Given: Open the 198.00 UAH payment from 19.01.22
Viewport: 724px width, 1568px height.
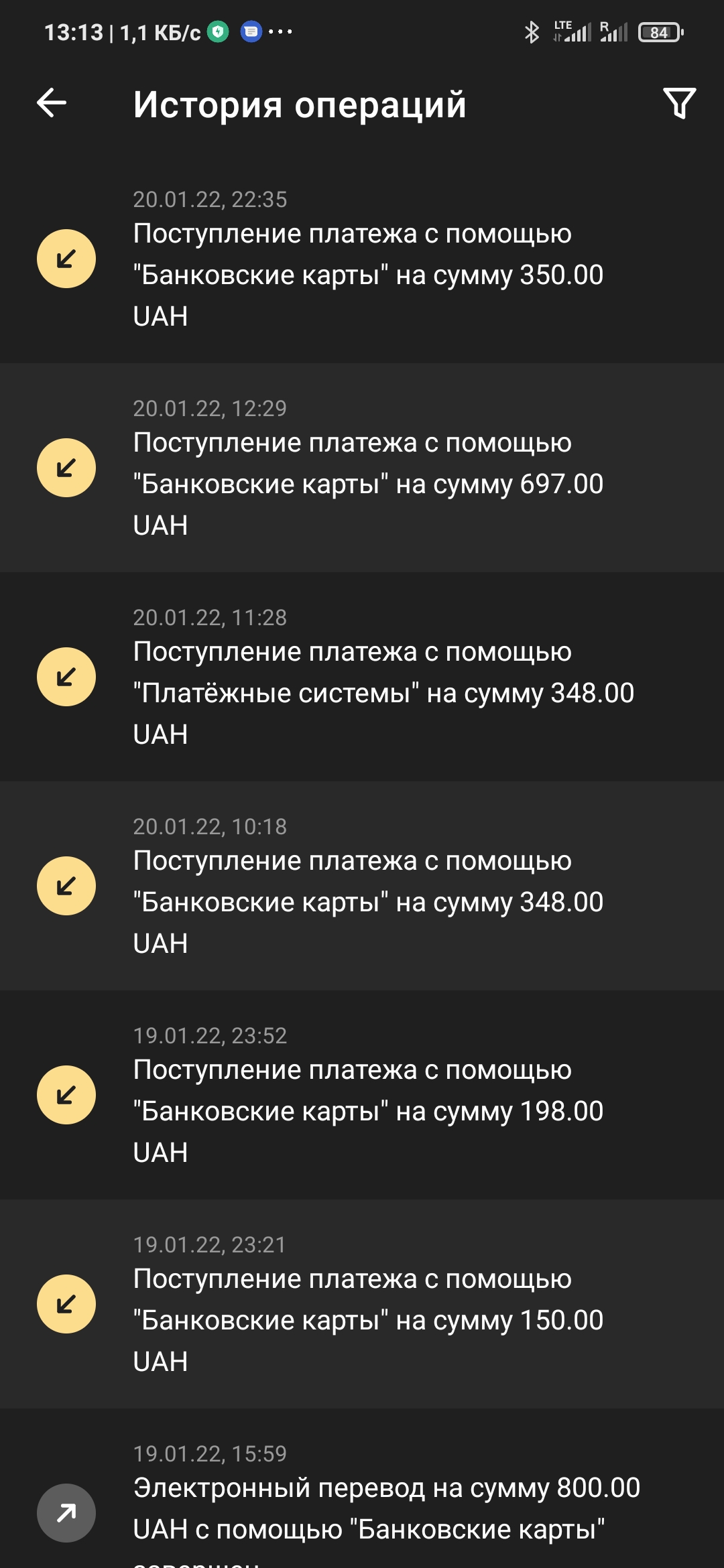Looking at the screenshot, I should pyautogui.click(x=362, y=1096).
